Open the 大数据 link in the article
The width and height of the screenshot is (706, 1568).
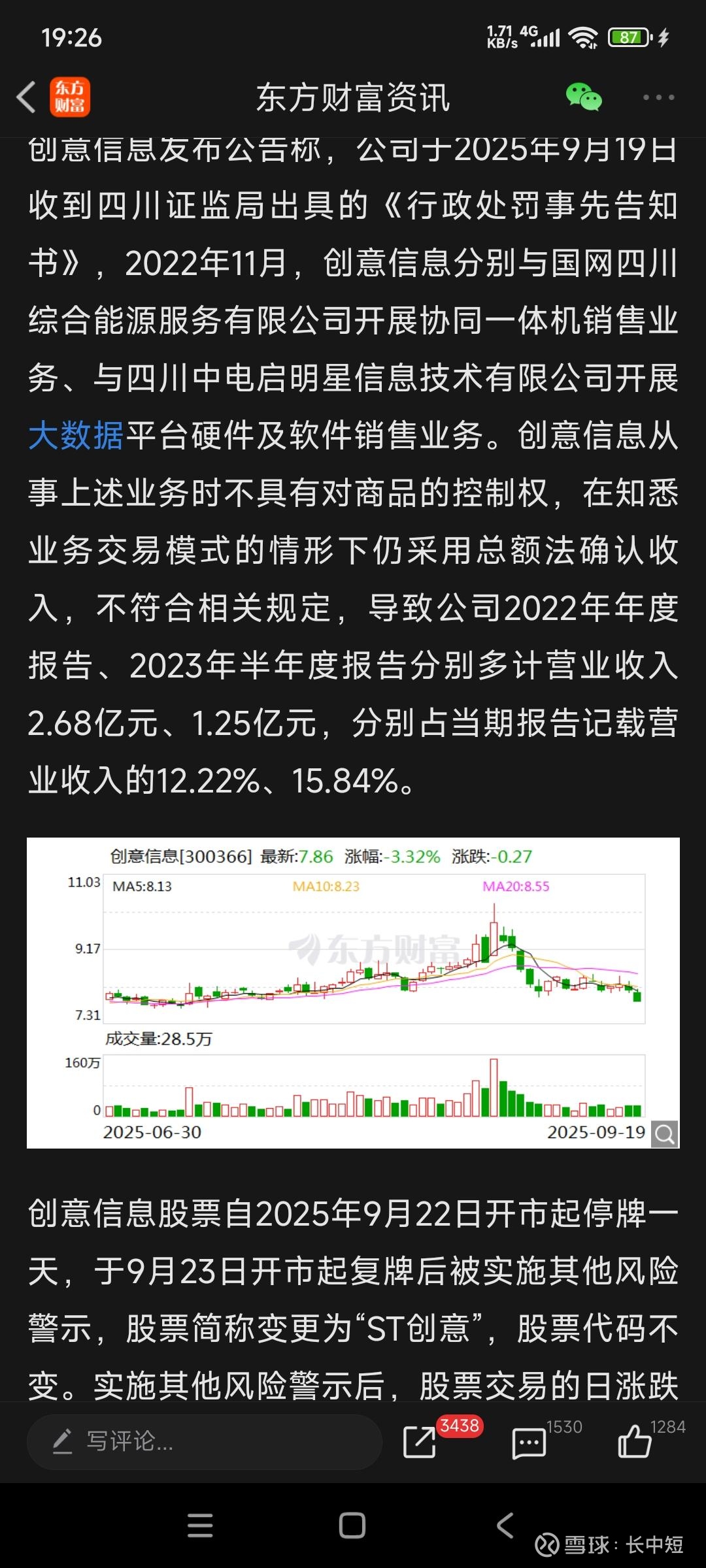[x=76, y=435]
